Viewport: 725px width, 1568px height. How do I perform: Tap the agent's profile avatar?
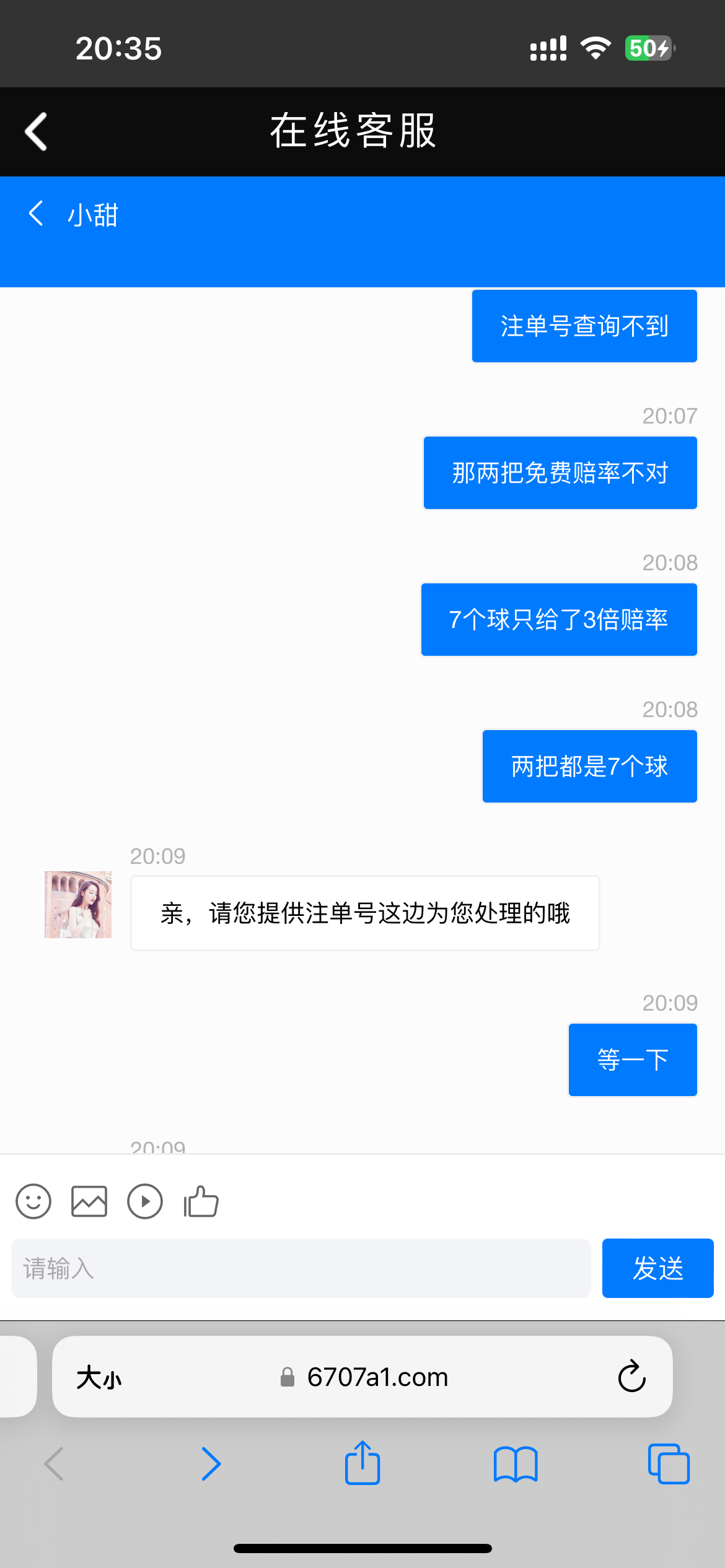(x=77, y=905)
